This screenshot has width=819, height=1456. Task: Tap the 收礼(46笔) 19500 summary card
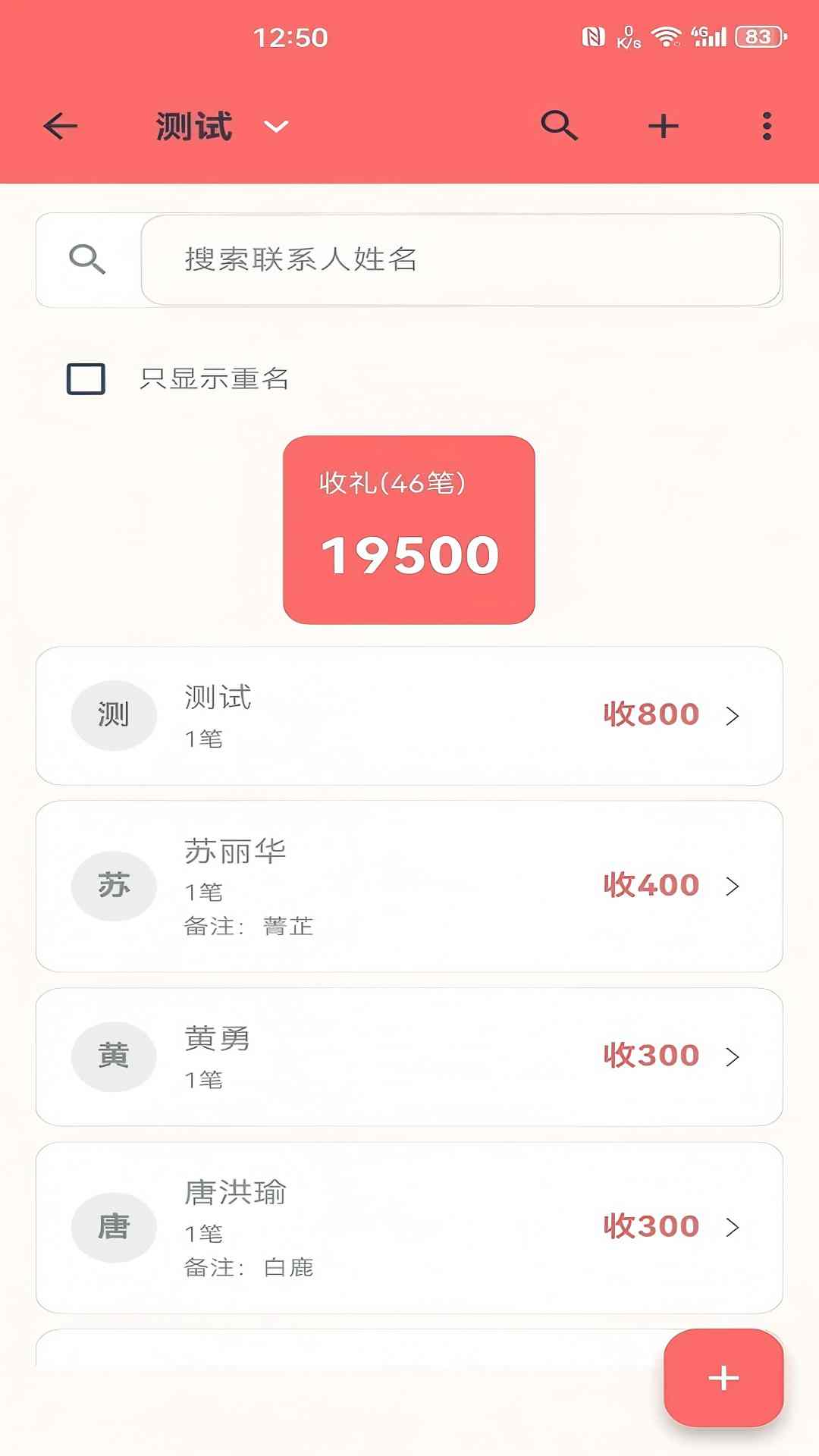click(409, 529)
